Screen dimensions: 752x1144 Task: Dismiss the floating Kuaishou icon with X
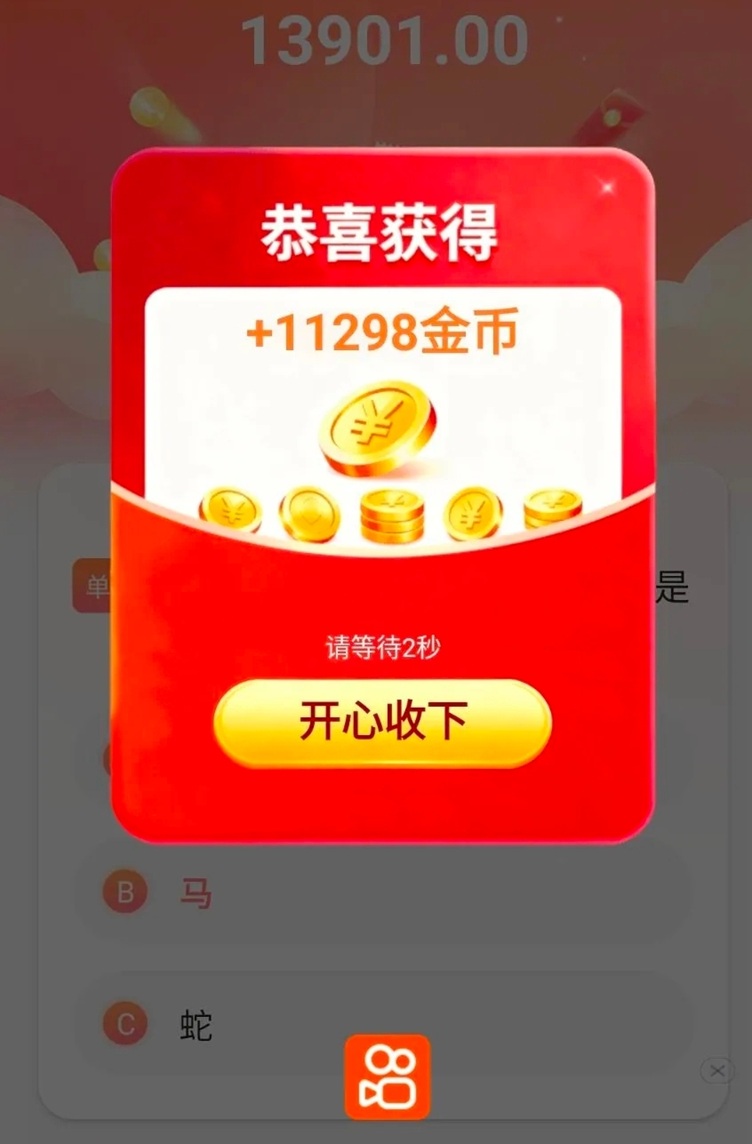click(x=717, y=1071)
